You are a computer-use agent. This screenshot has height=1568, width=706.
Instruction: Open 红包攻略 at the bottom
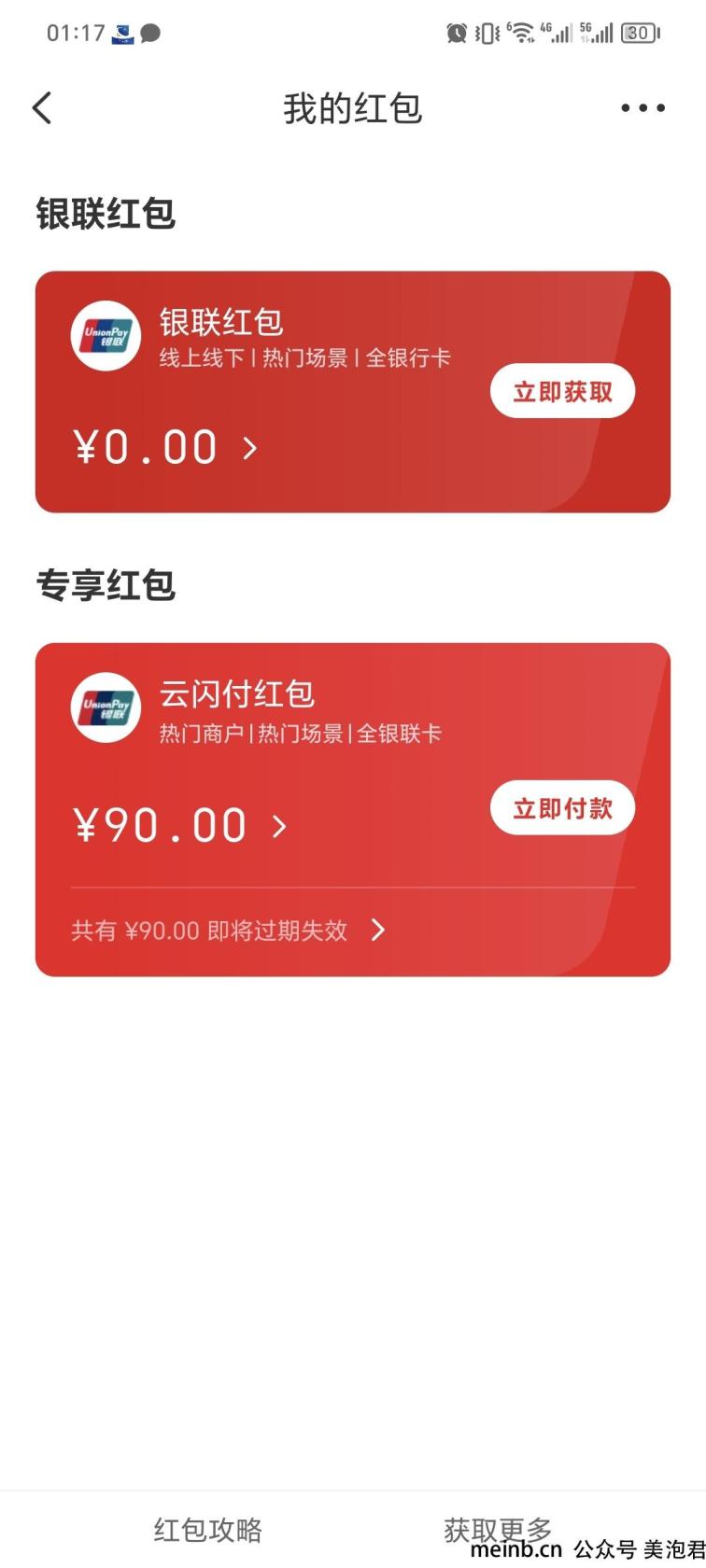(207, 1530)
